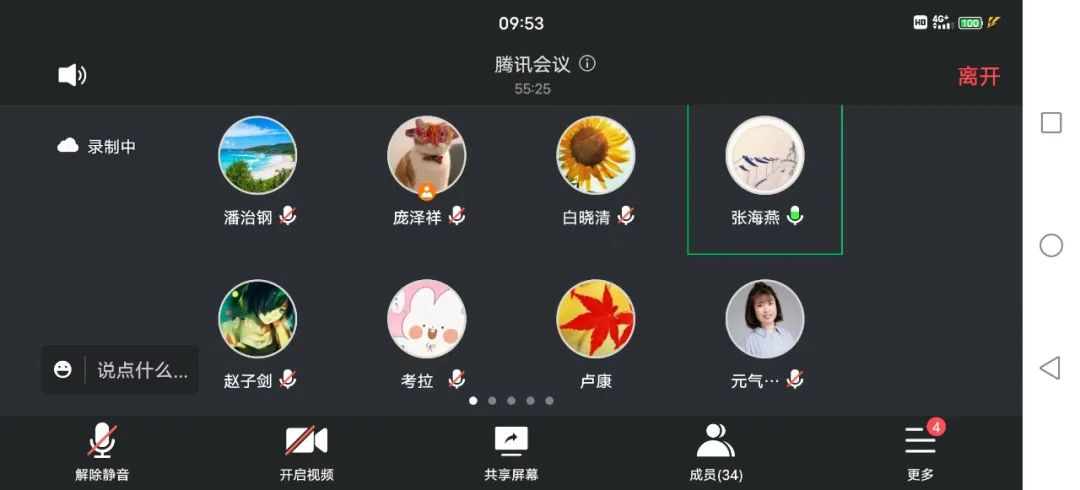This screenshot has height=490, width=1080.
Task: Tap 解除静音 to unmute microphone
Action: (x=102, y=452)
